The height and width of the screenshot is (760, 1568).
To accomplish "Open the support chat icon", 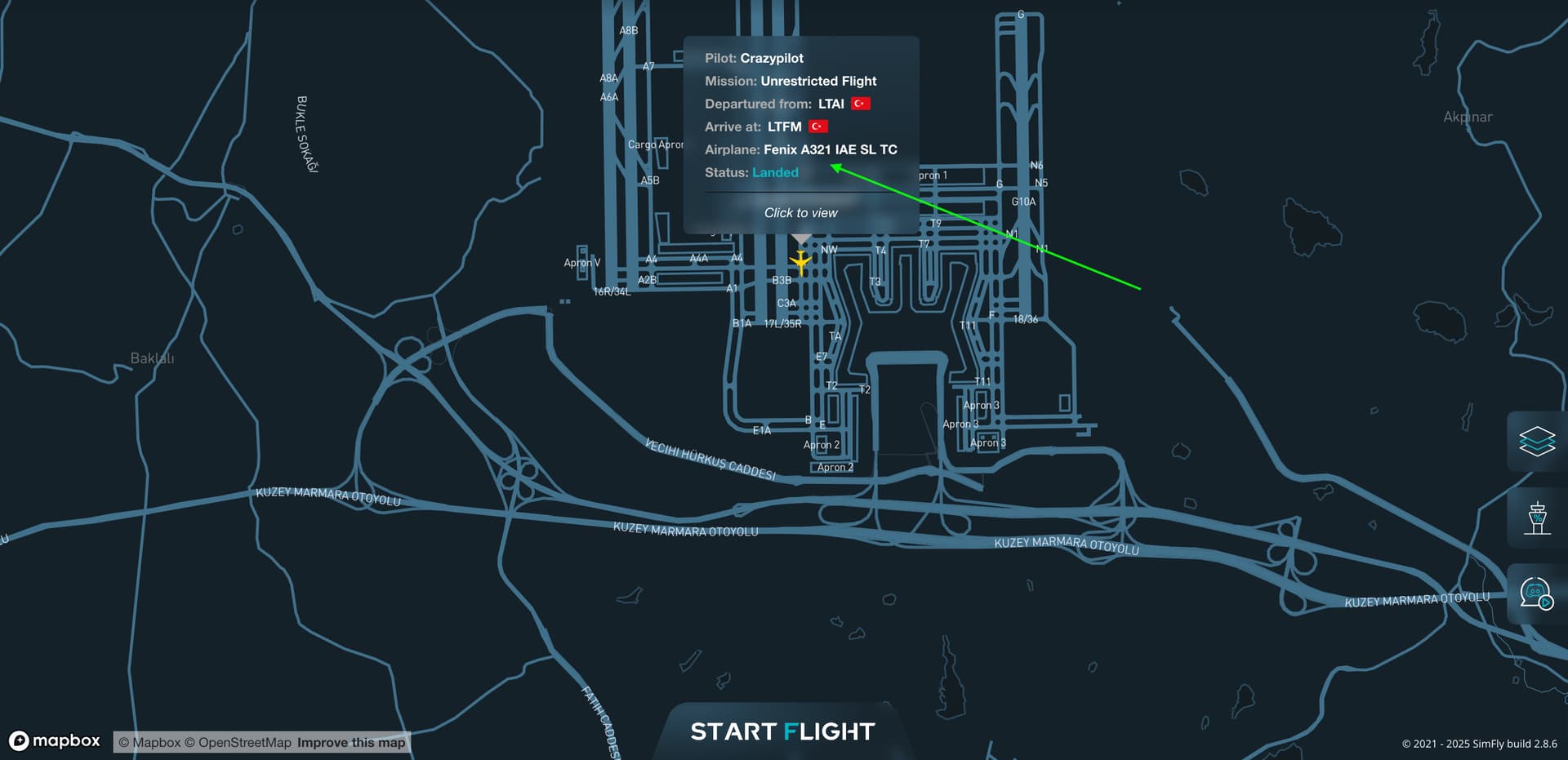I will point(1536,593).
